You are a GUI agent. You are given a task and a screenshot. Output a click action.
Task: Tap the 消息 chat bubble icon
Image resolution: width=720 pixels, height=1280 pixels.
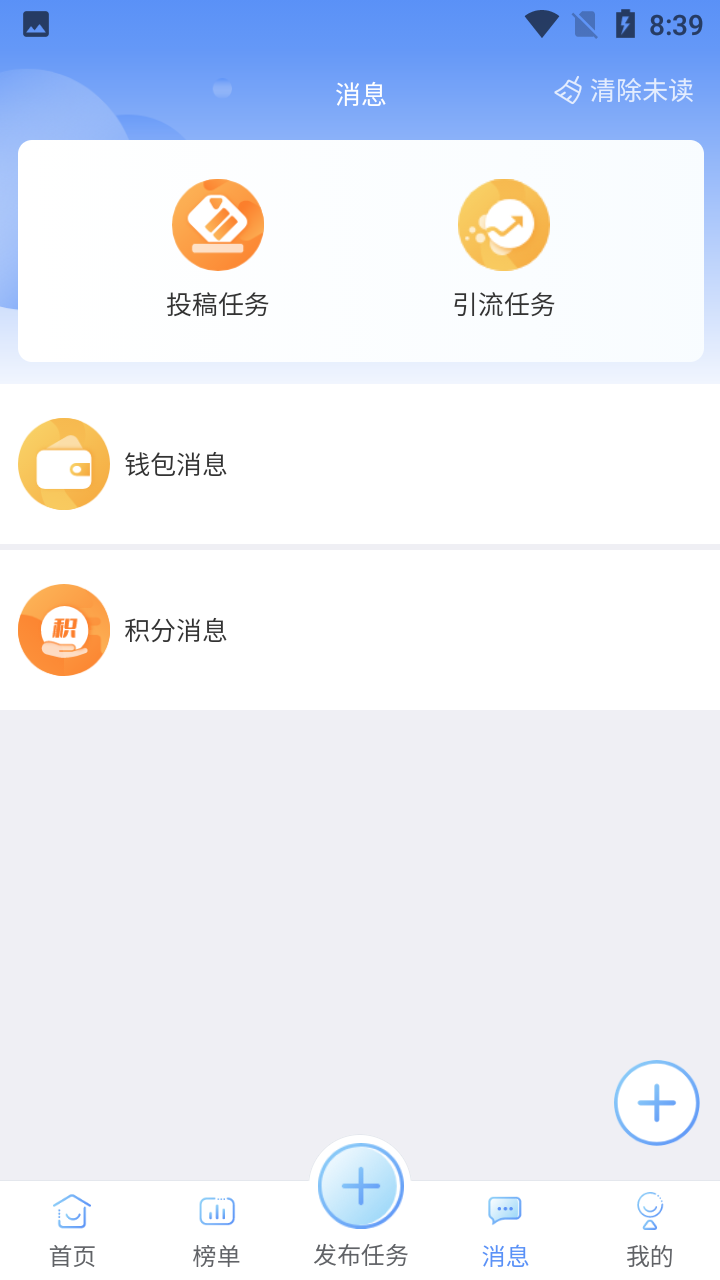[505, 1210]
